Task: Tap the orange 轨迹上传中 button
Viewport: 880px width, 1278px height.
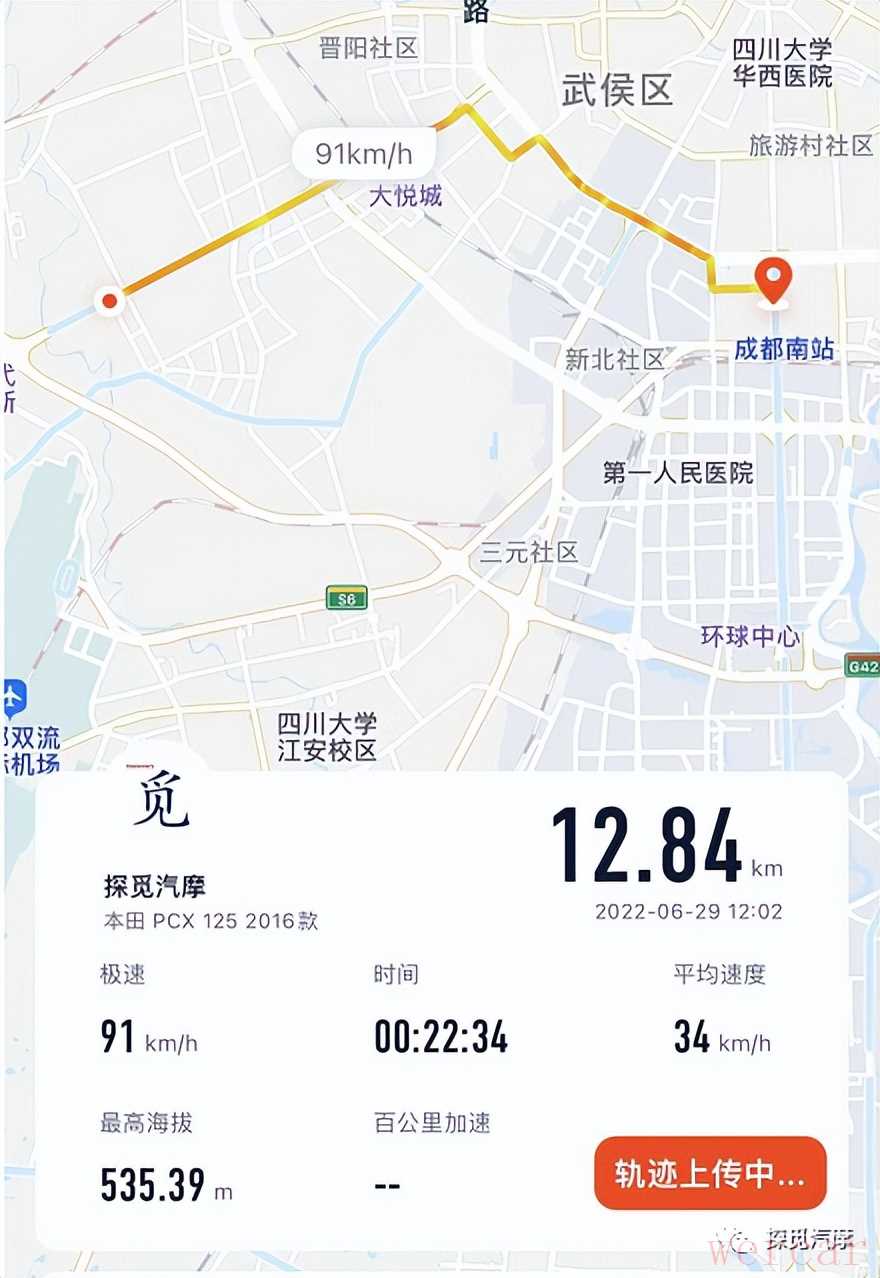Action: point(710,1174)
